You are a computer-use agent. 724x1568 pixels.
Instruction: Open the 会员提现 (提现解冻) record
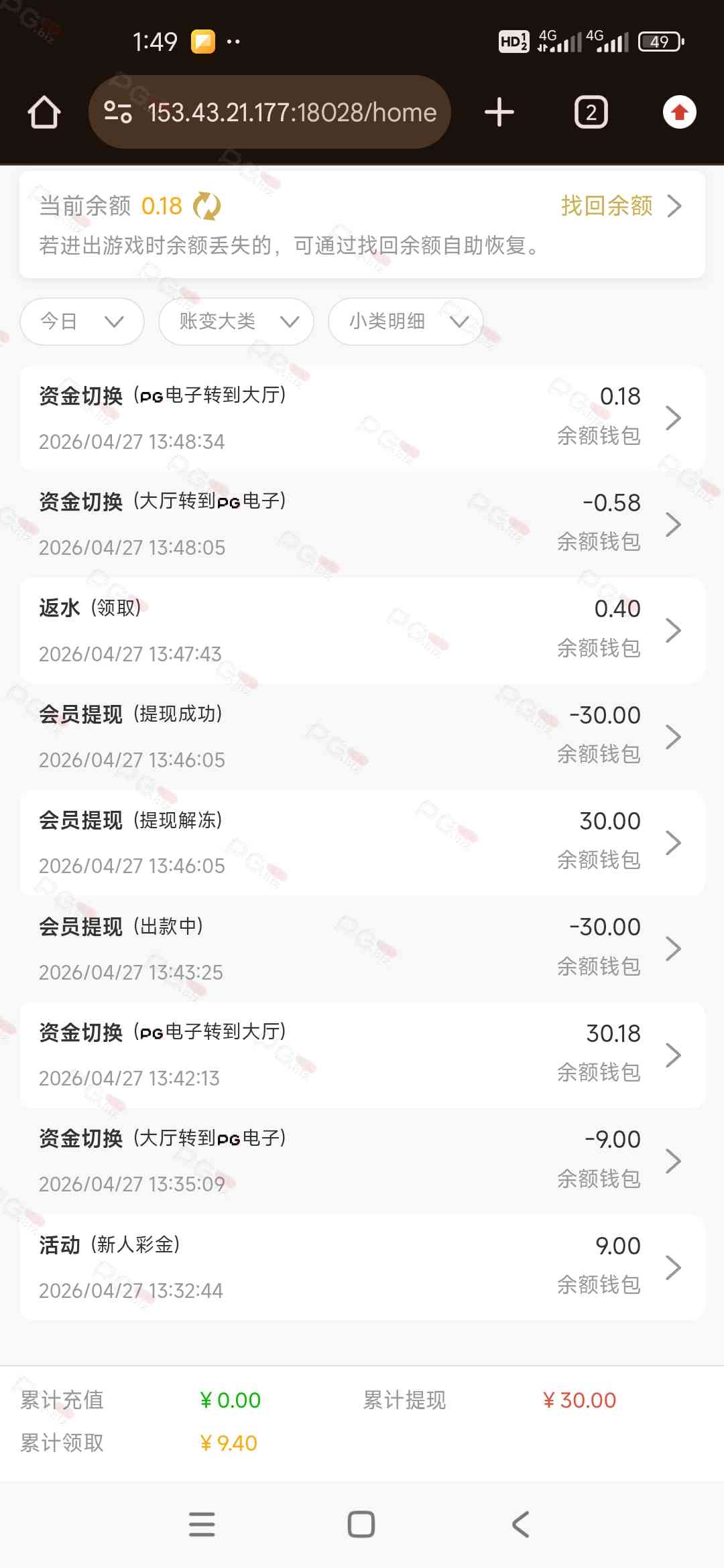(x=362, y=842)
